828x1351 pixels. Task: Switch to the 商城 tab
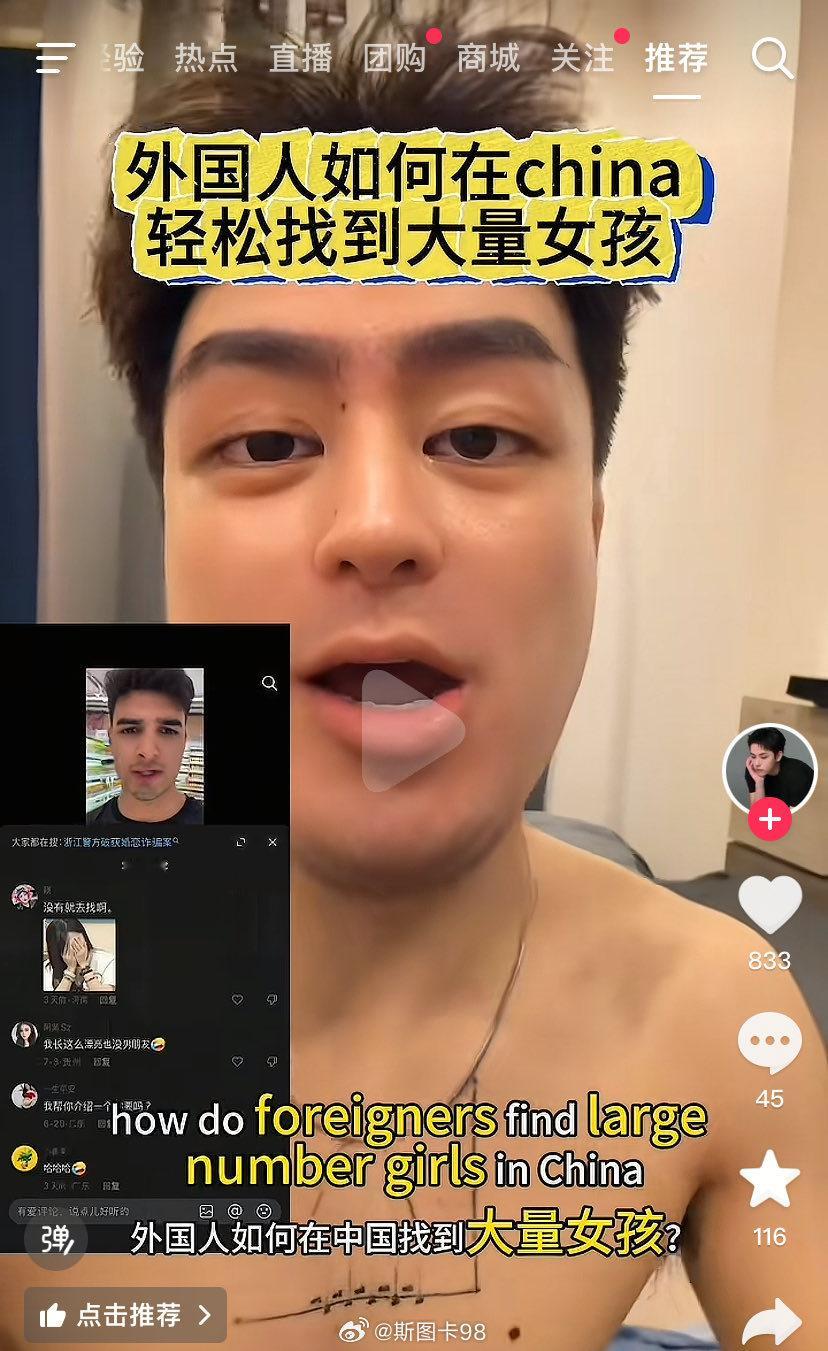tap(488, 58)
